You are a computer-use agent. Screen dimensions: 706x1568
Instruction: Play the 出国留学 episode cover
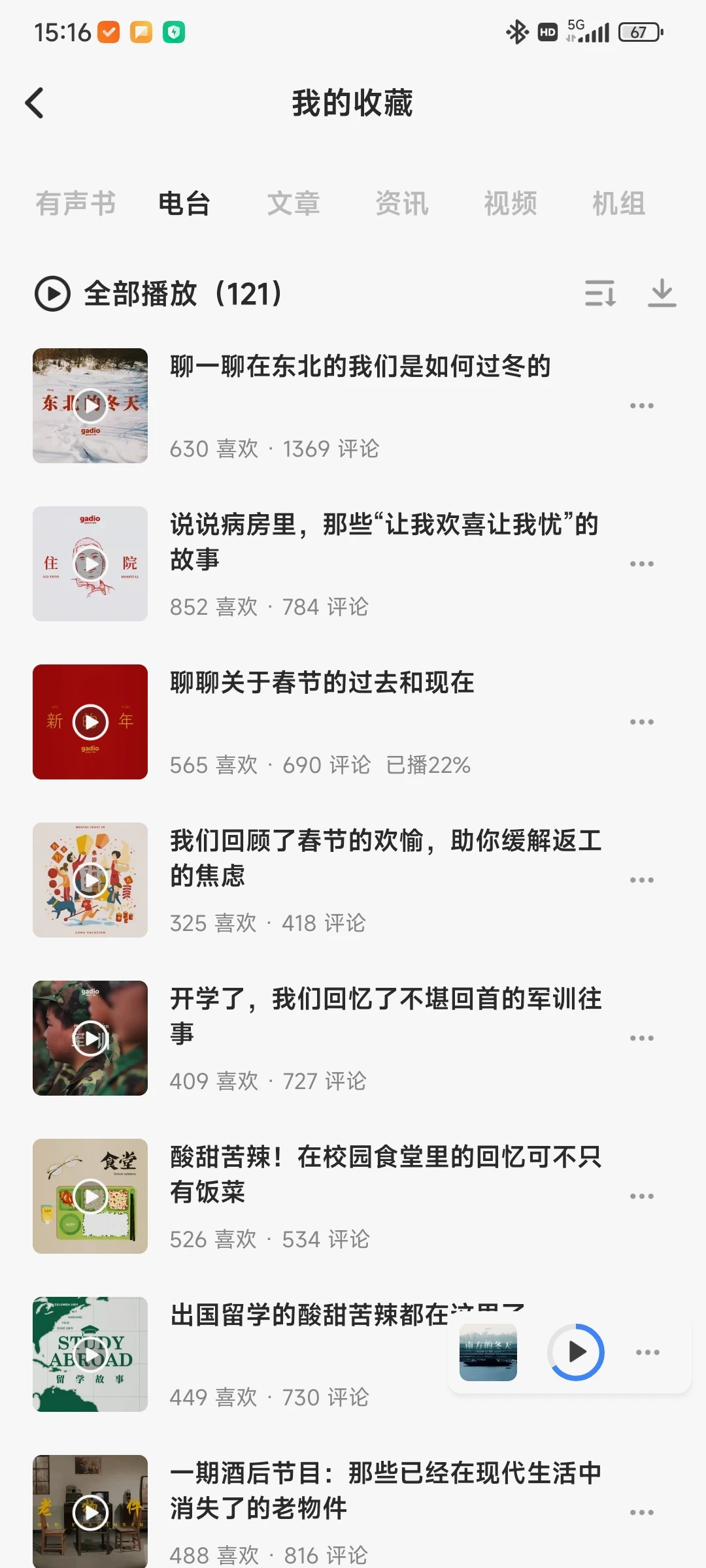pos(90,1354)
